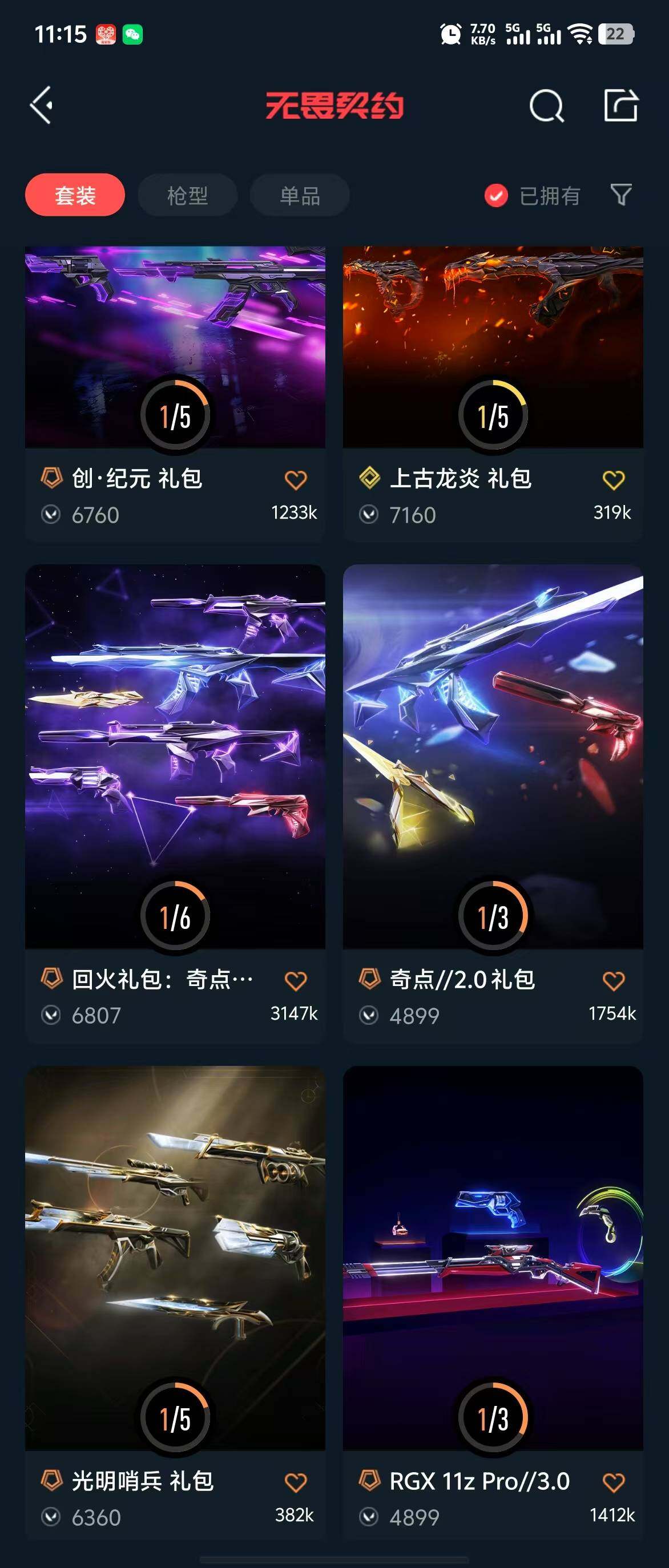Switch to the 枪型 tab

point(187,195)
